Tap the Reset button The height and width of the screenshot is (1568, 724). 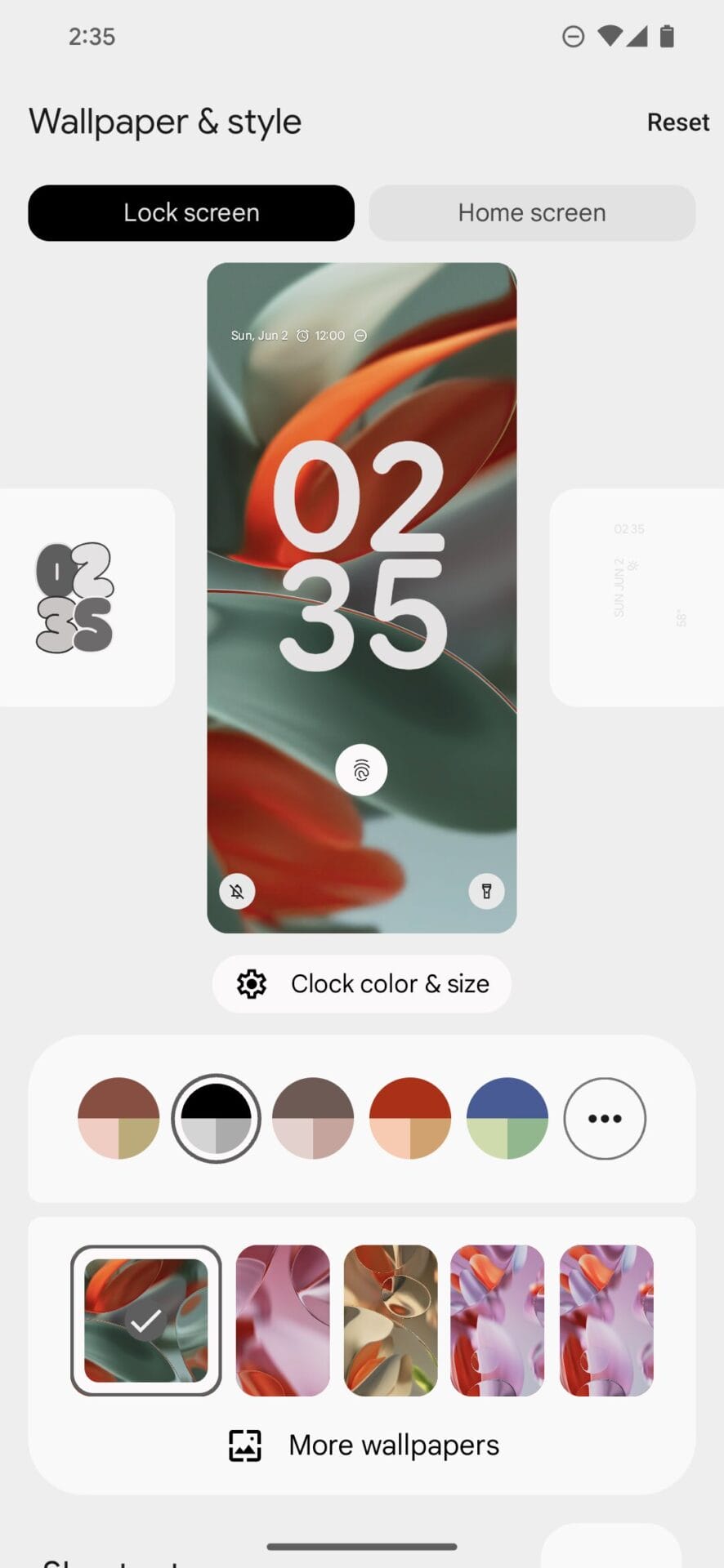point(677,122)
